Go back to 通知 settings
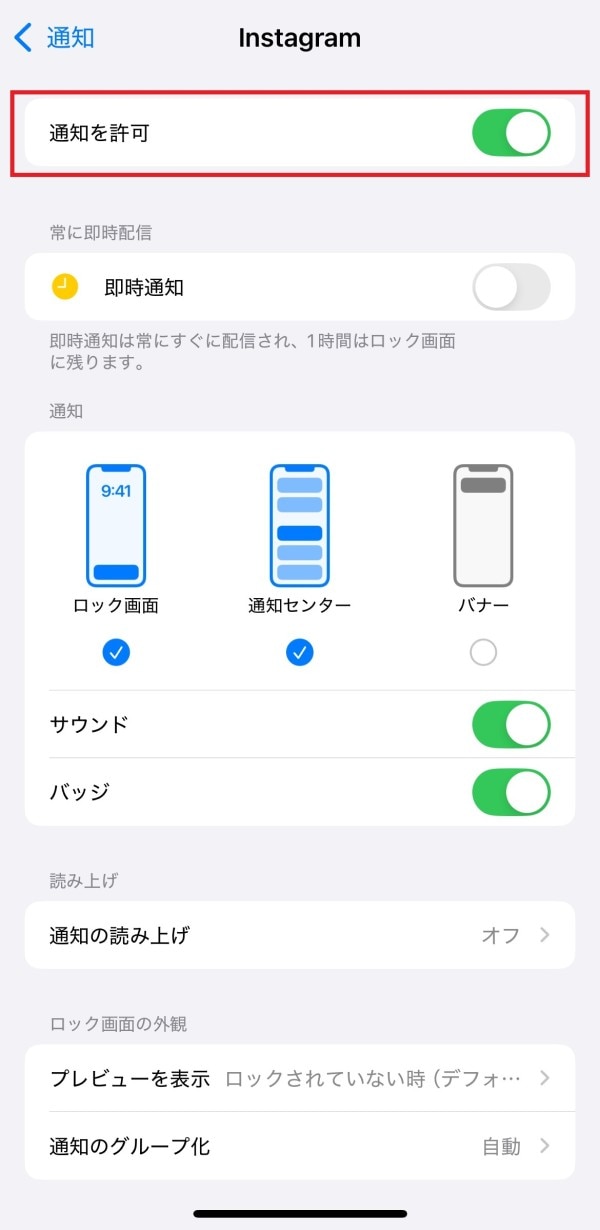This screenshot has height=1230, width=600. [x=55, y=39]
